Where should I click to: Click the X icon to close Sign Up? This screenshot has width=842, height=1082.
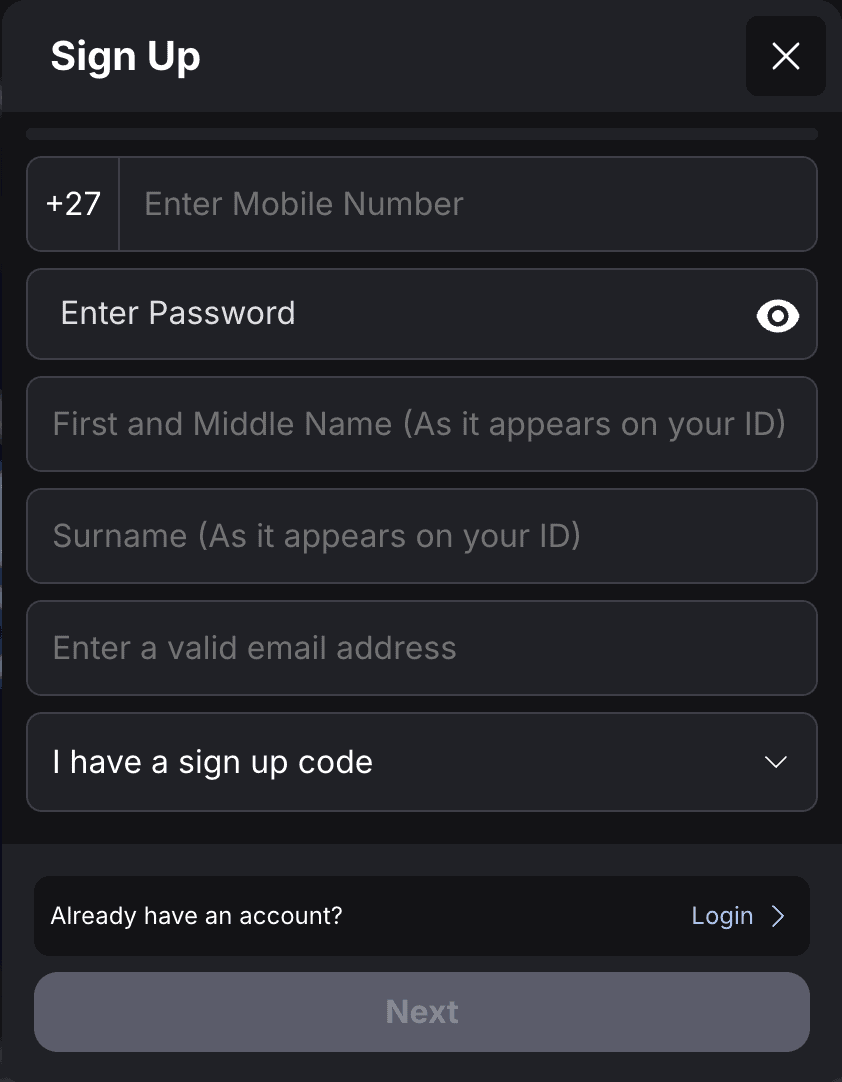click(x=786, y=56)
